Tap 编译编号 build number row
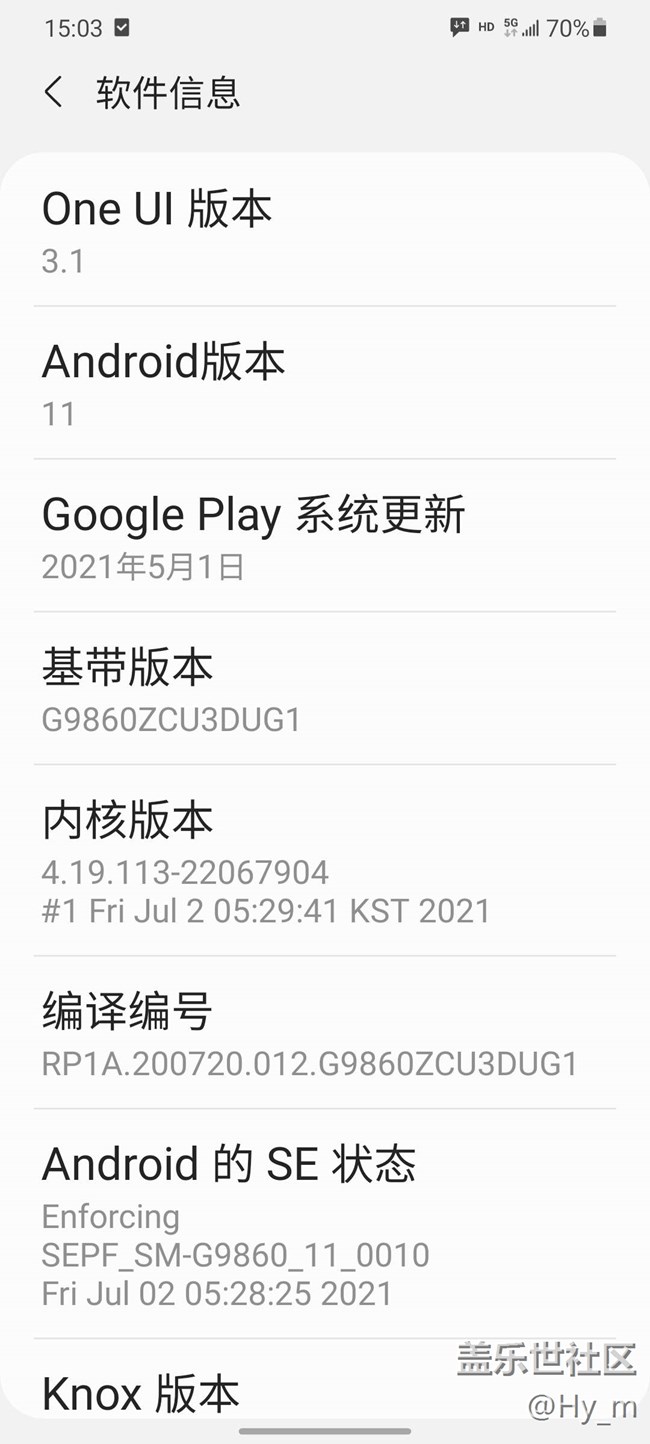The width and height of the screenshot is (650, 1444). [x=325, y=1032]
